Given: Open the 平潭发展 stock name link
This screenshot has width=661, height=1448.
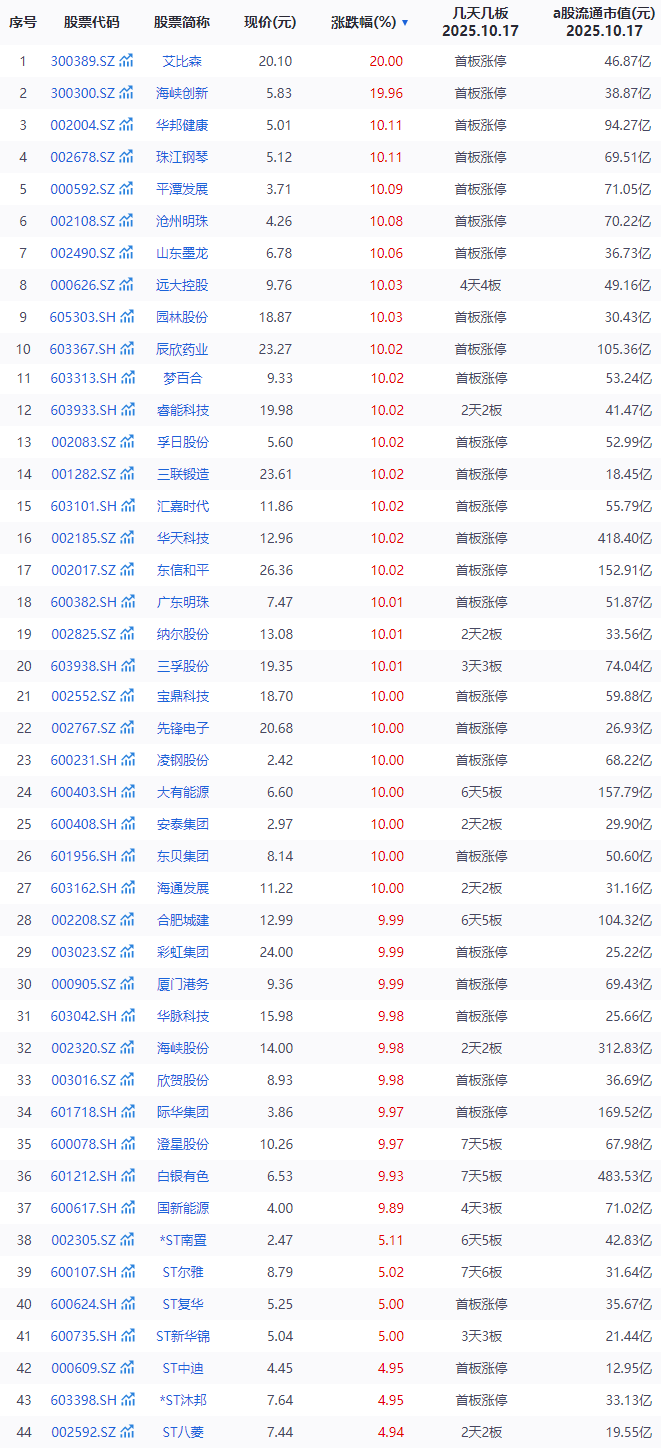Looking at the screenshot, I should (182, 189).
